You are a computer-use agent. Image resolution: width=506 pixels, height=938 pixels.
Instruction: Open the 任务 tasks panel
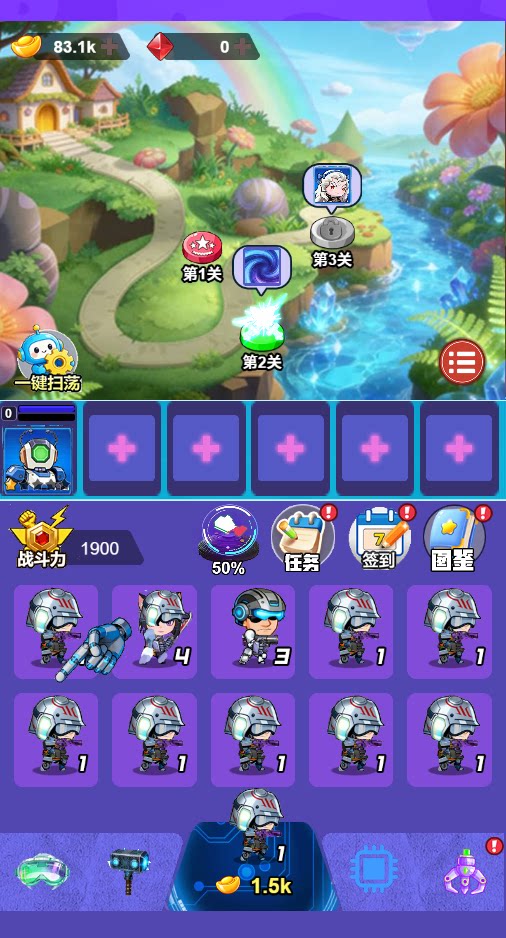(x=303, y=538)
